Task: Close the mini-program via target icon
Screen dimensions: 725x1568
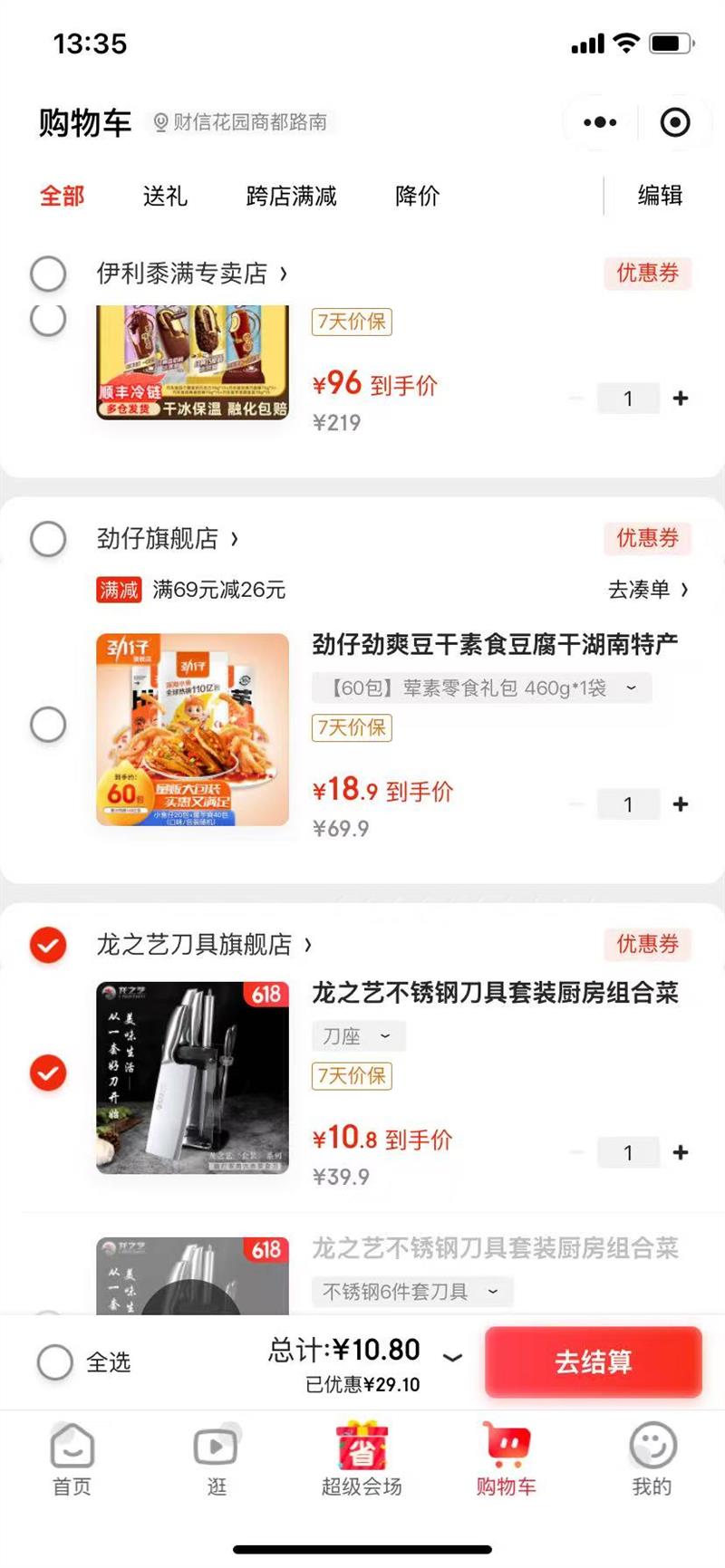Action: click(x=675, y=122)
